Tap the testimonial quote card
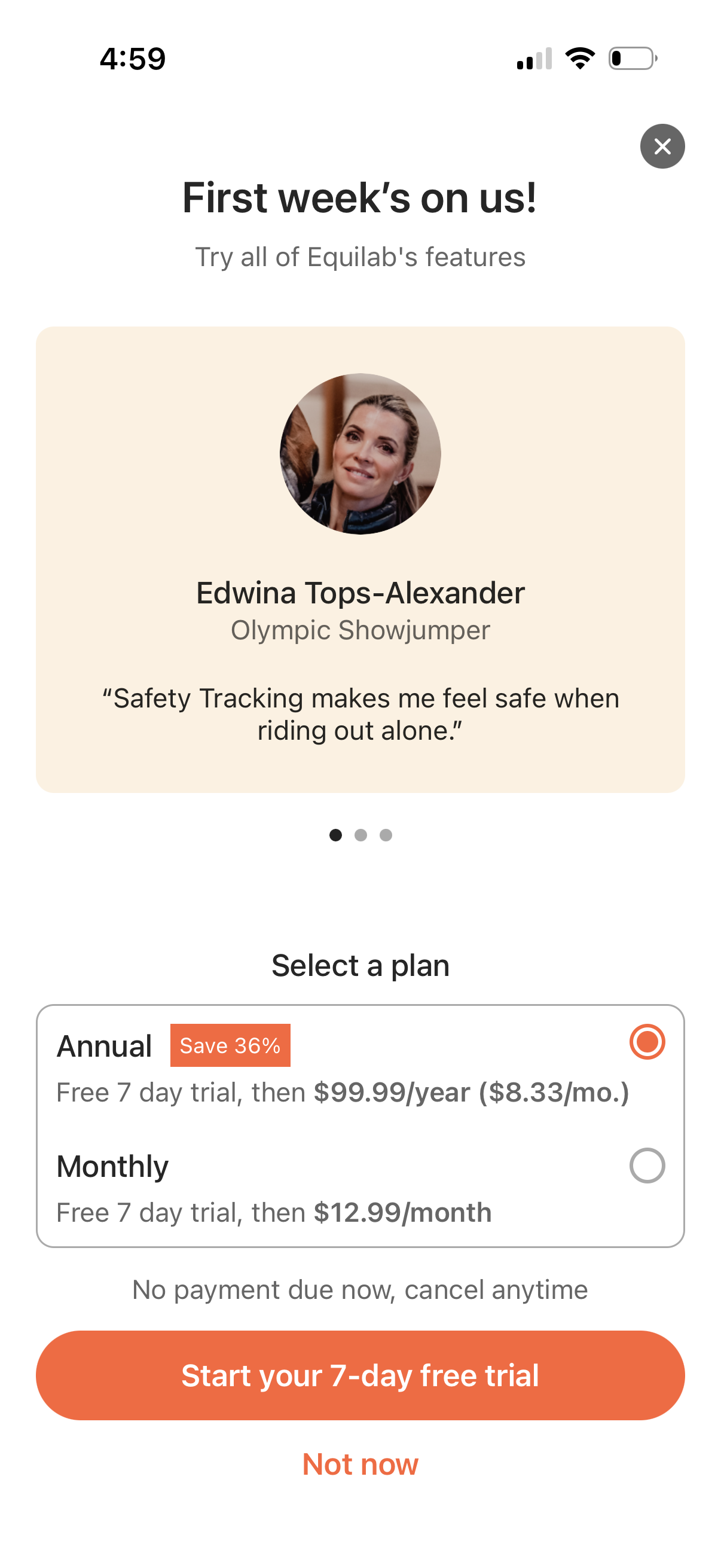The image size is (721, 1568). pos(360,560)
